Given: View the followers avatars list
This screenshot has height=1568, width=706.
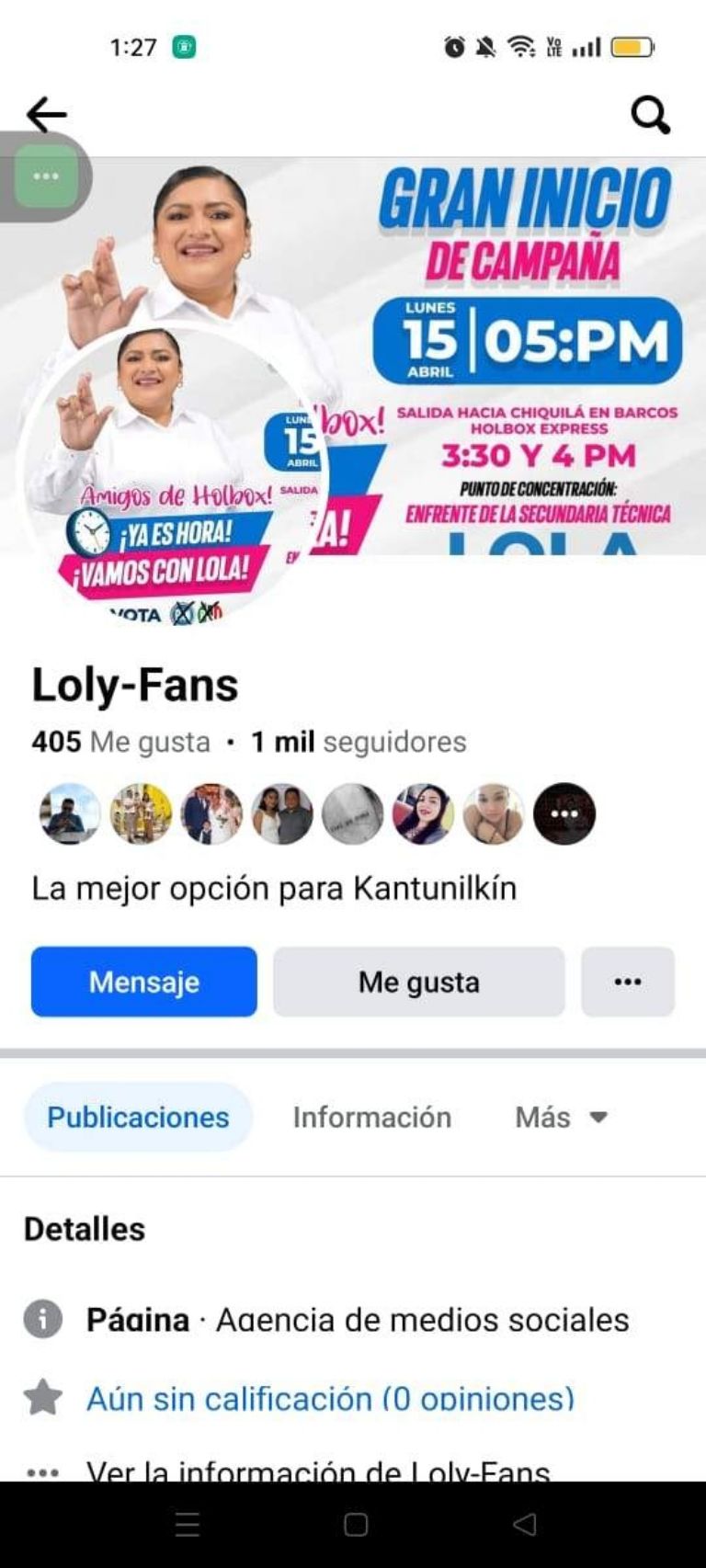Looking at the screenshot, I should pyautogui.click(x=317, y=813).
